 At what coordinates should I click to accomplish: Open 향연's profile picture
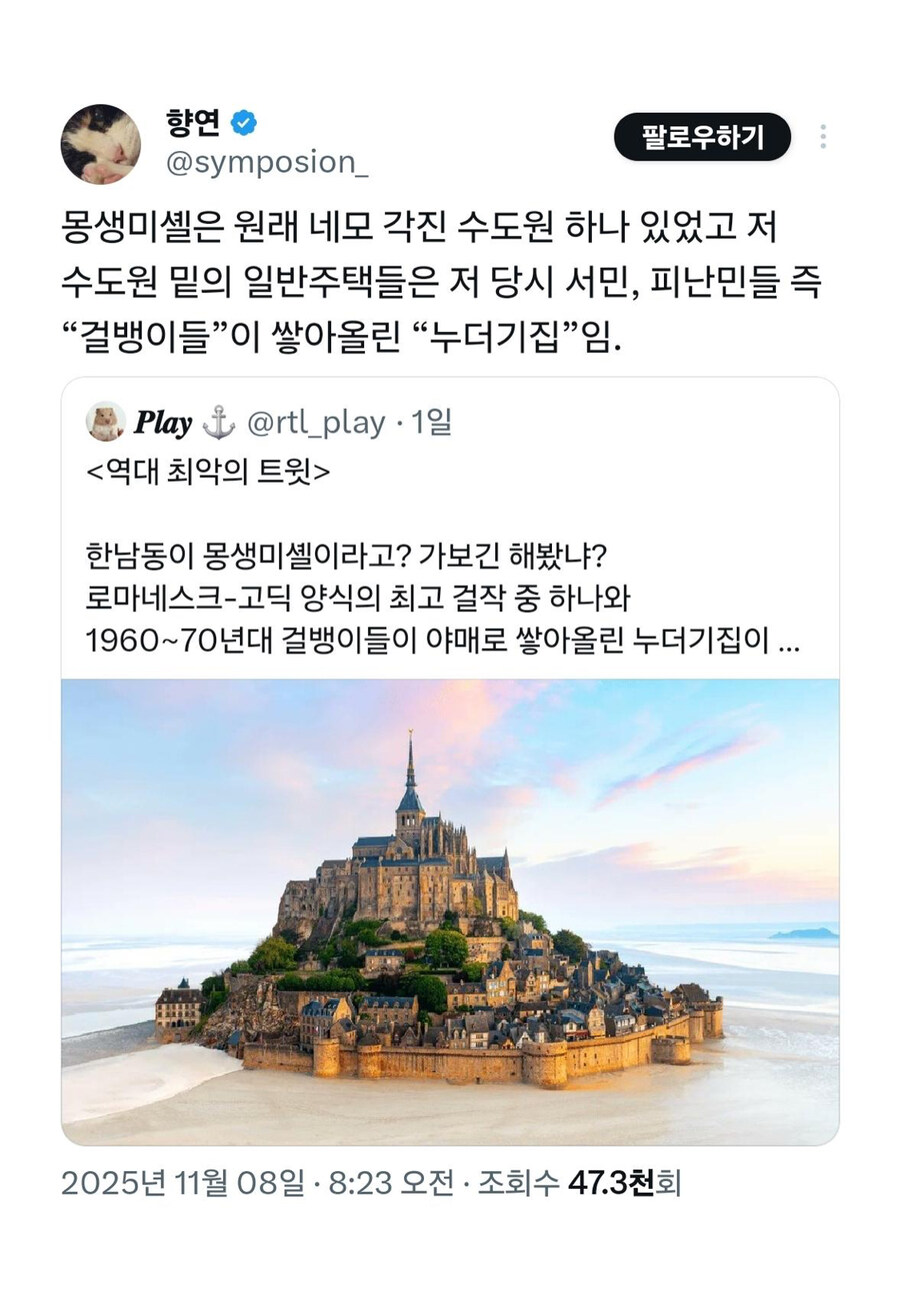(x=100, y=144)
